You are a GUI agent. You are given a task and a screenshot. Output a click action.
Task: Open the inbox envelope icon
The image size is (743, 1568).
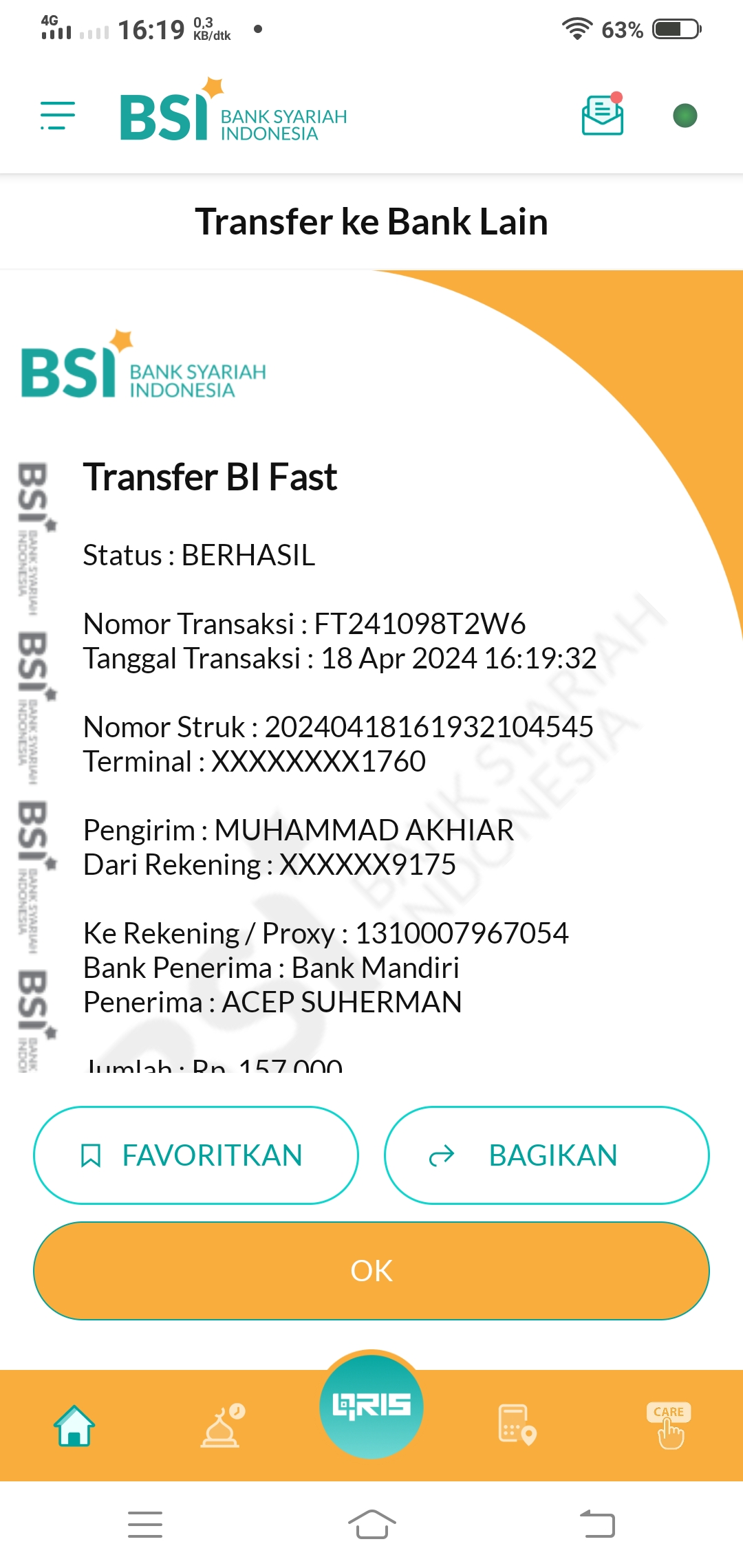click(603, 114)
